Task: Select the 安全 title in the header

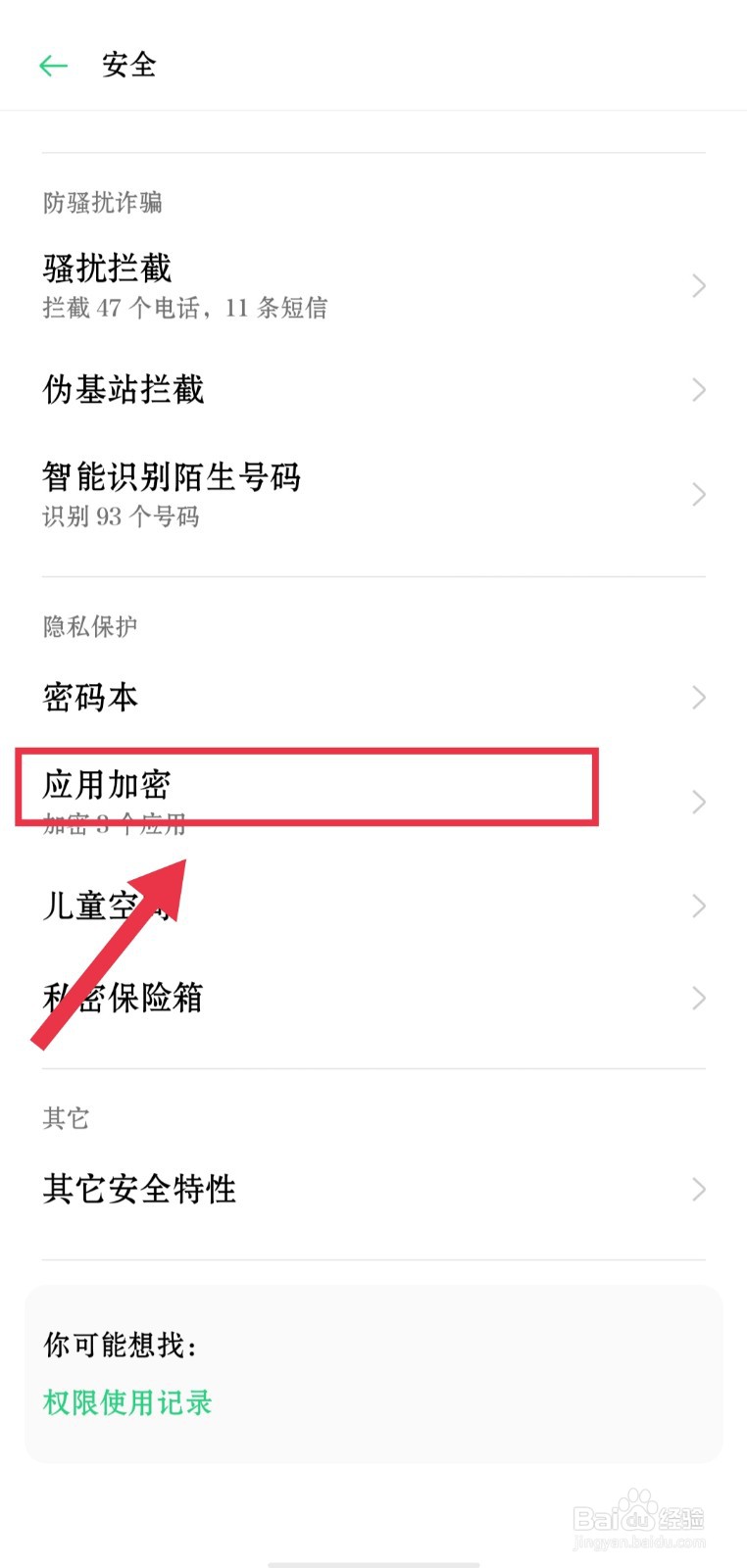Action: tap(127, 65)
